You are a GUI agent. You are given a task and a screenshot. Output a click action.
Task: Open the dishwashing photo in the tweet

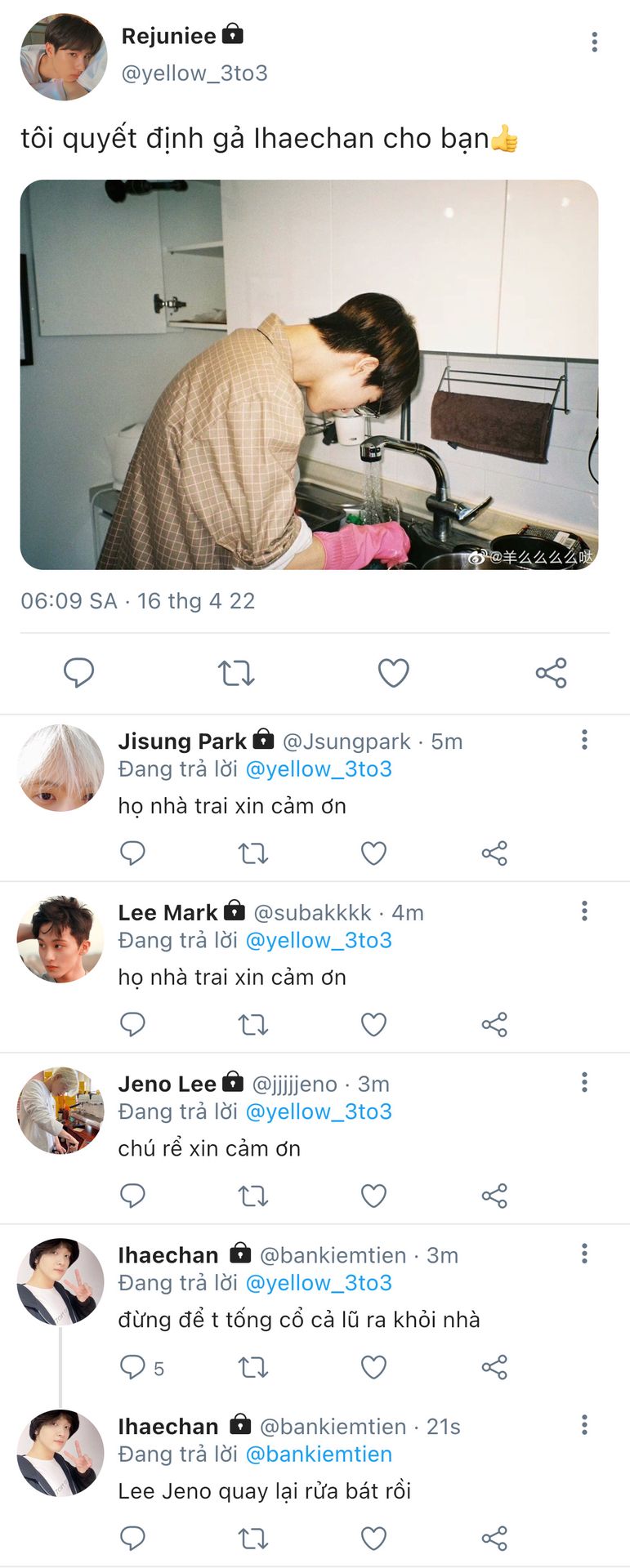pyautogui.click(x=309, y=374)
